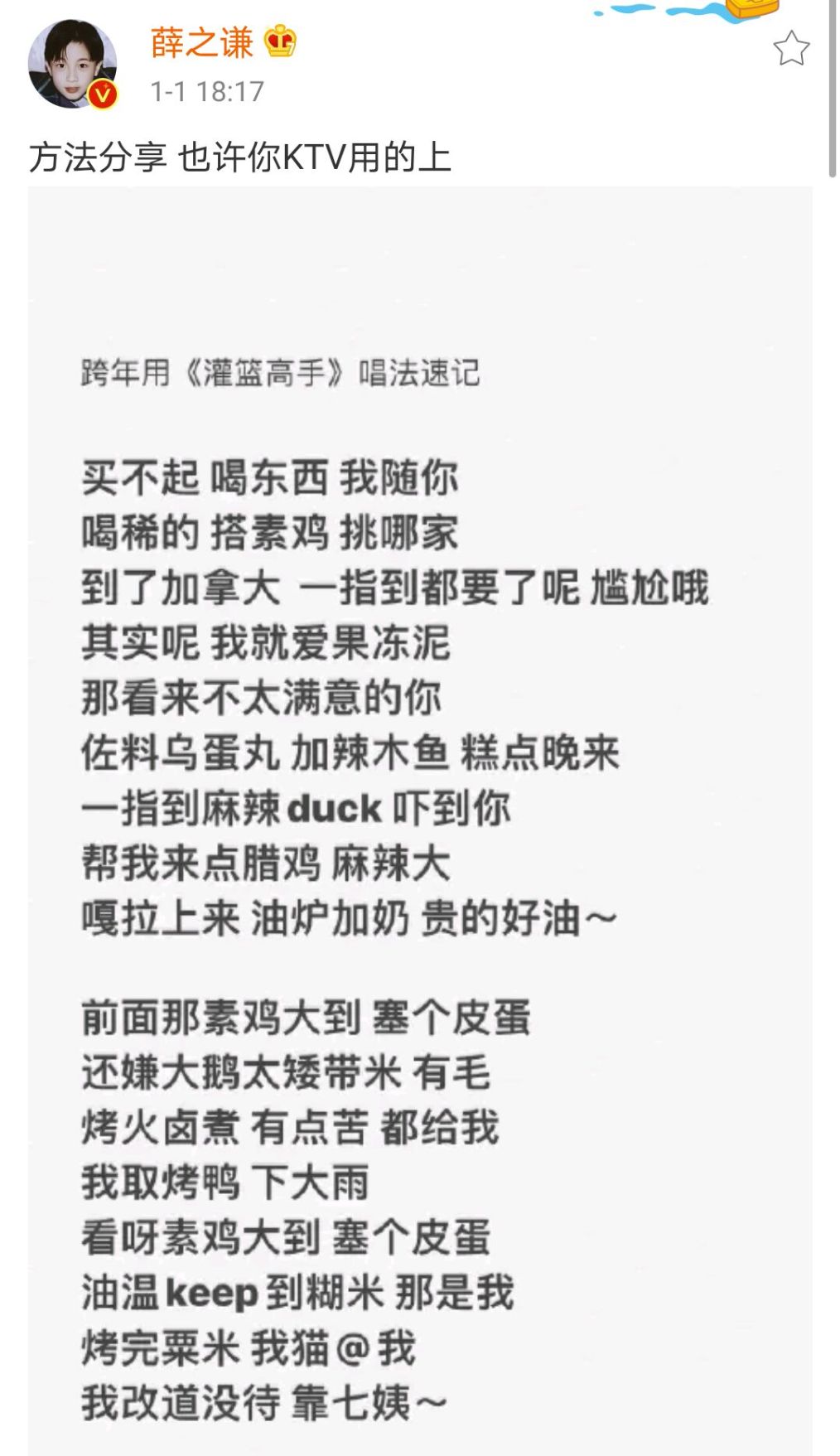Tap the crown membership badge
Viewport: 840px width, 1456px height.
pos(280,41)
